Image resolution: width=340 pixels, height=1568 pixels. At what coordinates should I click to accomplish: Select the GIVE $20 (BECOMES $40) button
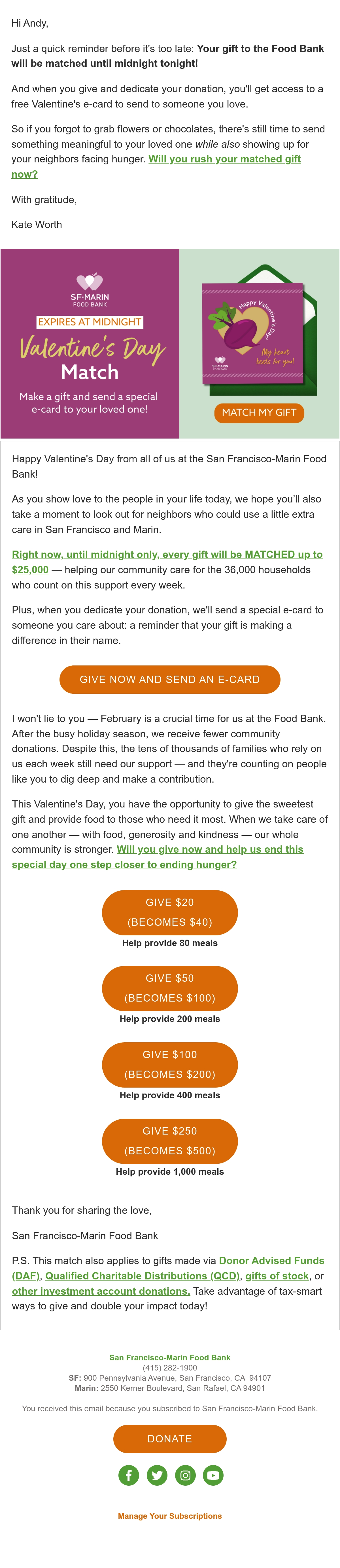point(169,912)
